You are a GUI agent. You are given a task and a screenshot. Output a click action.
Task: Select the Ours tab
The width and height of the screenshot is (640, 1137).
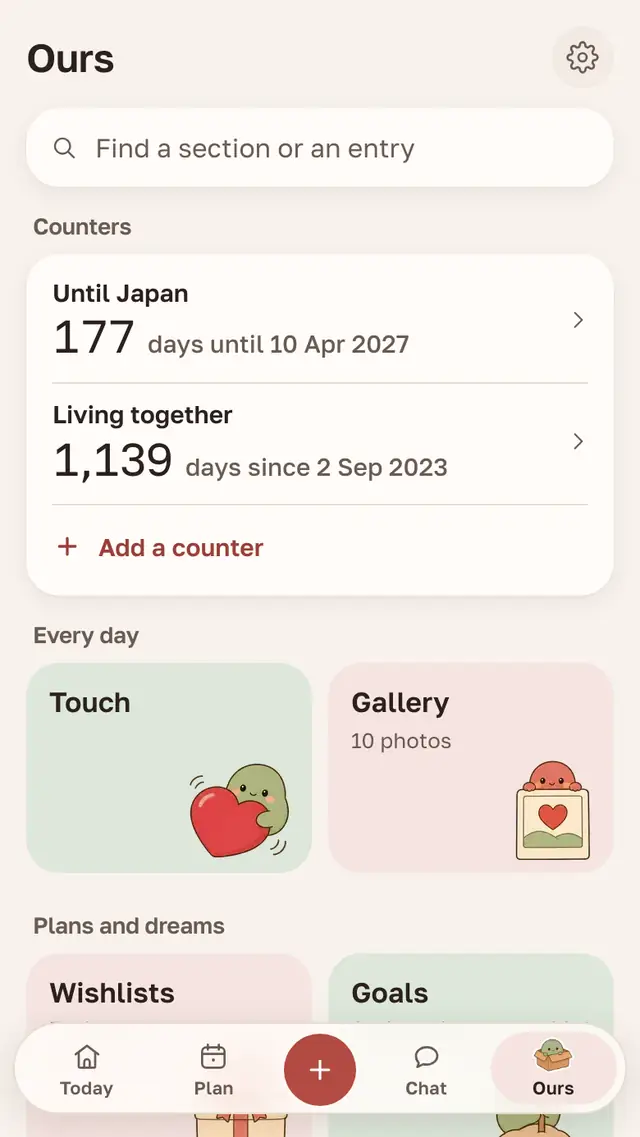pyautogui.click(x=554, y=1069)
